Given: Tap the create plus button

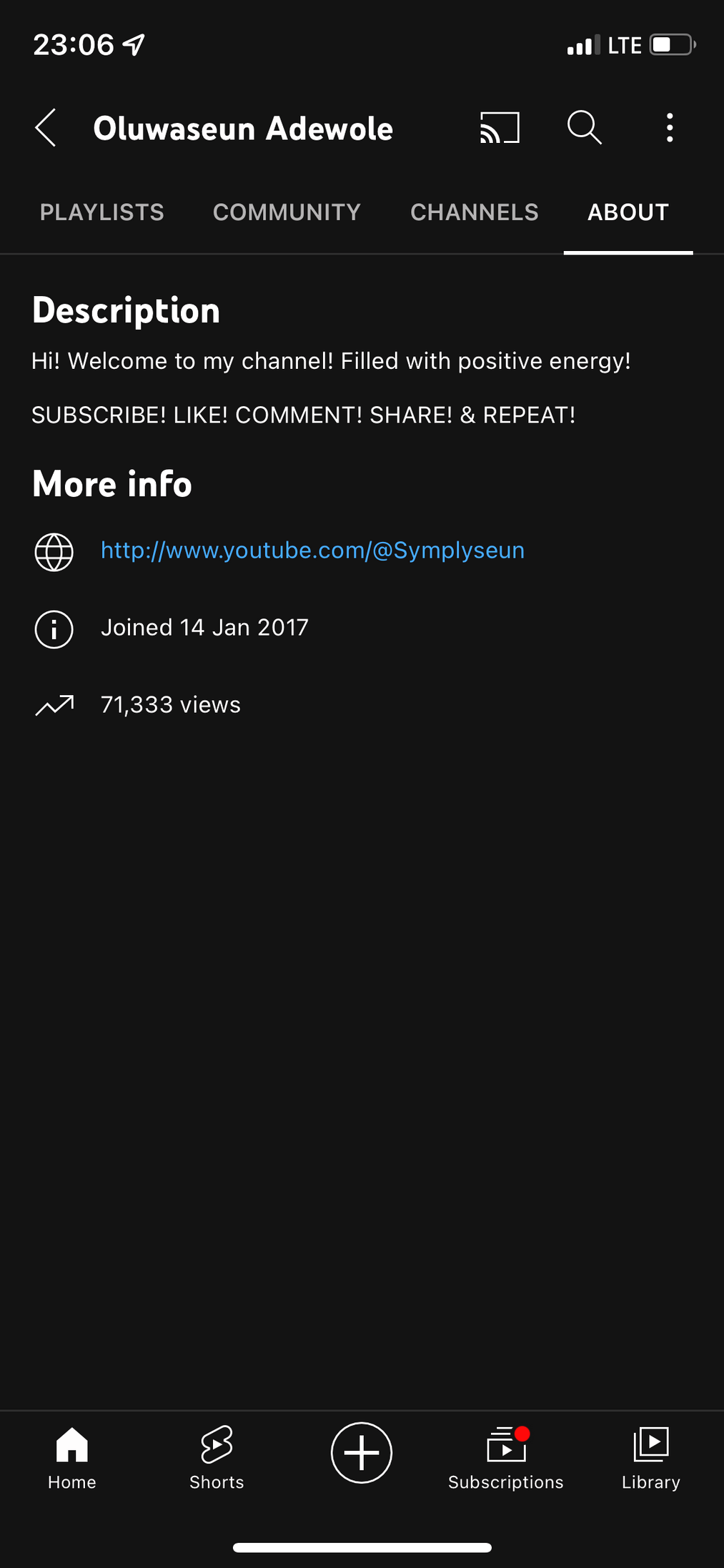Looking at the screenshot, I should 362,1453.
